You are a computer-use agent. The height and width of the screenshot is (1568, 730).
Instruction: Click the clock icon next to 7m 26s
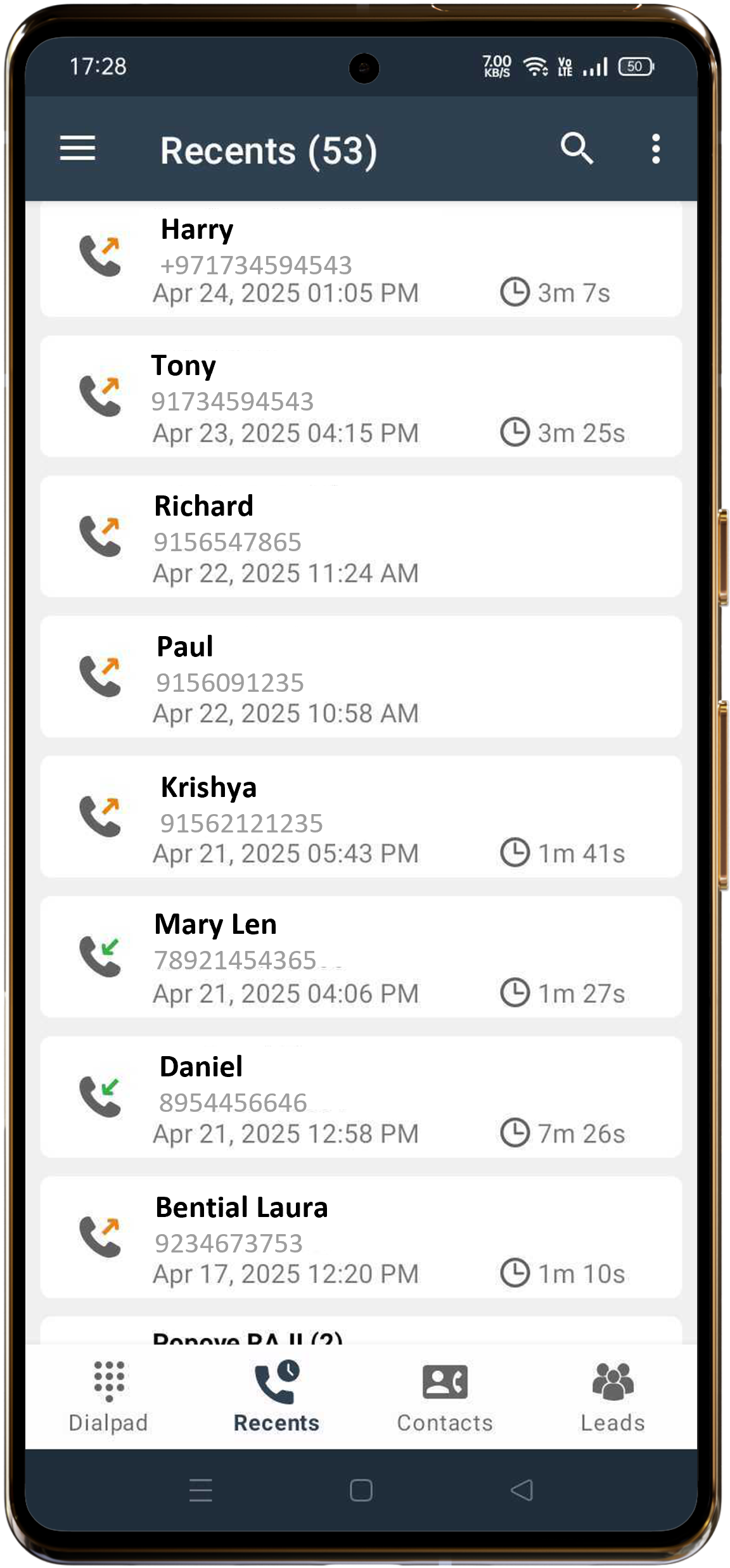pyautogui.click(x=516, y=1131)
